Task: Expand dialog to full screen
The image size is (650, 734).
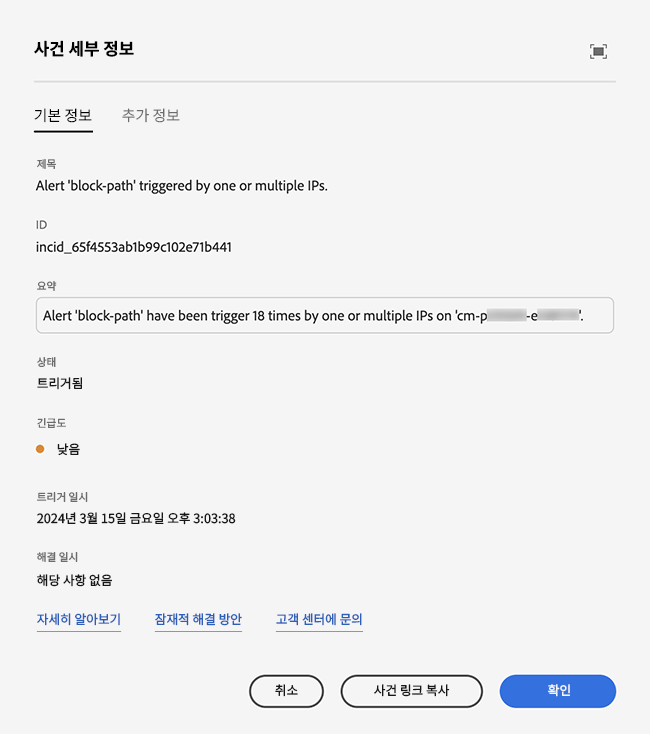Action: [x=598, y=51]
